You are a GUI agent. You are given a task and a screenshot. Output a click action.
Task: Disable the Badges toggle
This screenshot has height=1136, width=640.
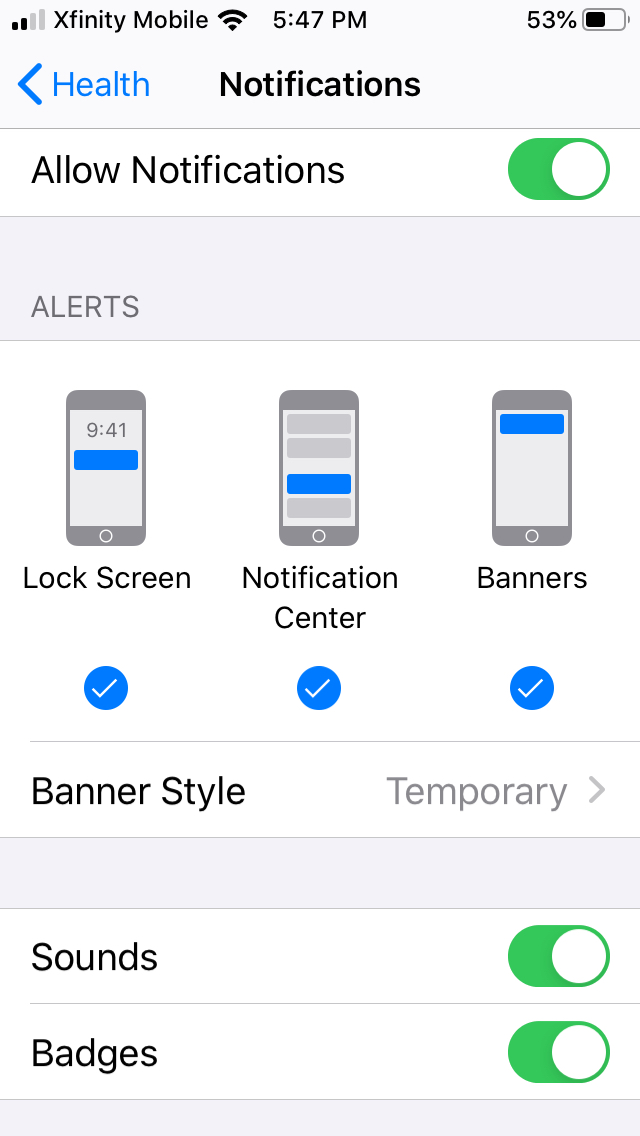point(558,1053)
